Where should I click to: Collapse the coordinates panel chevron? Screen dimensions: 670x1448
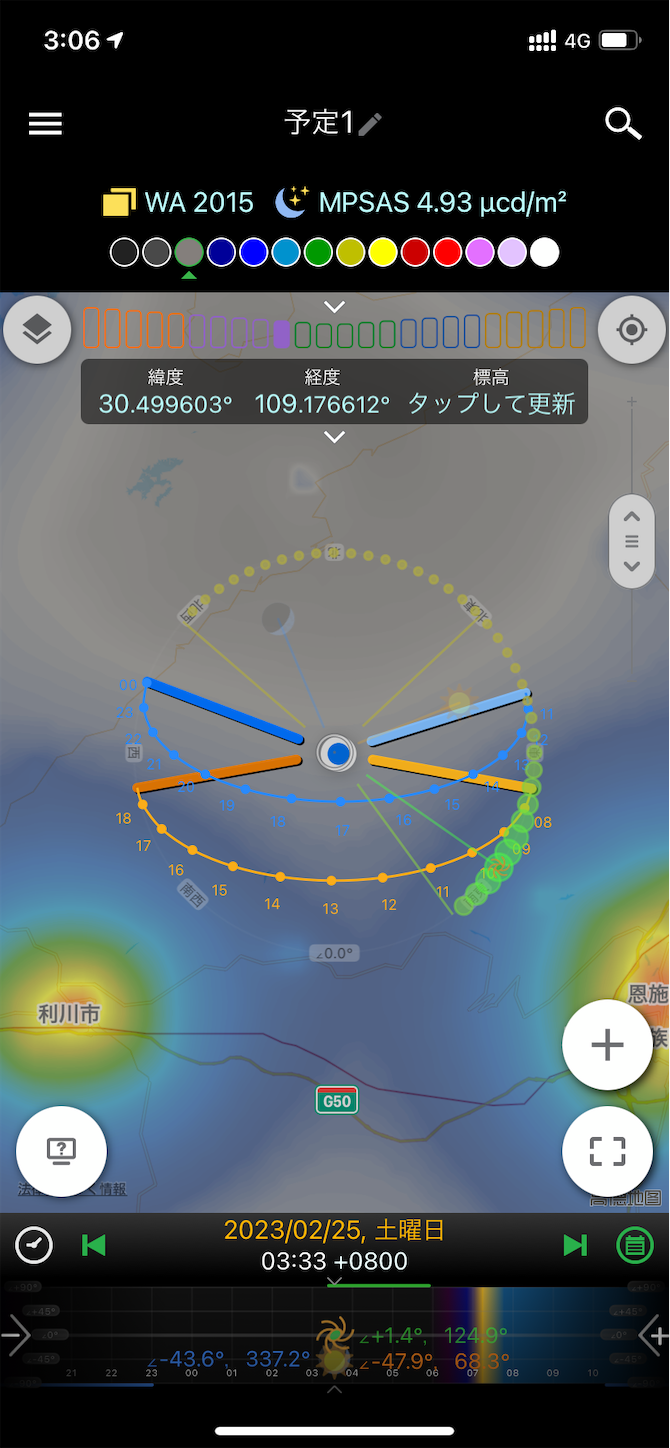(335, 437)
